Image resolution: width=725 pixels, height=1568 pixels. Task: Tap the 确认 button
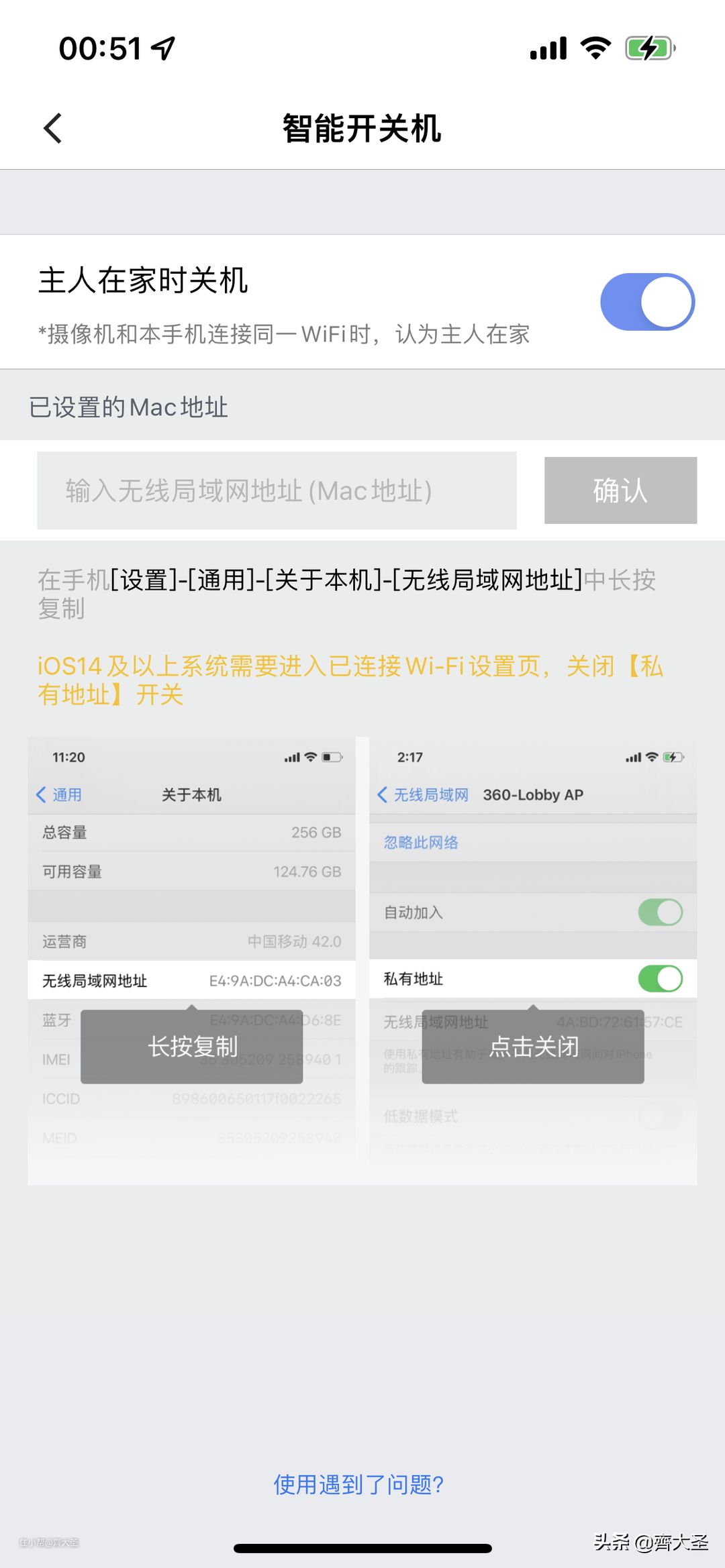pyautogui.click(x=620, y=490)
